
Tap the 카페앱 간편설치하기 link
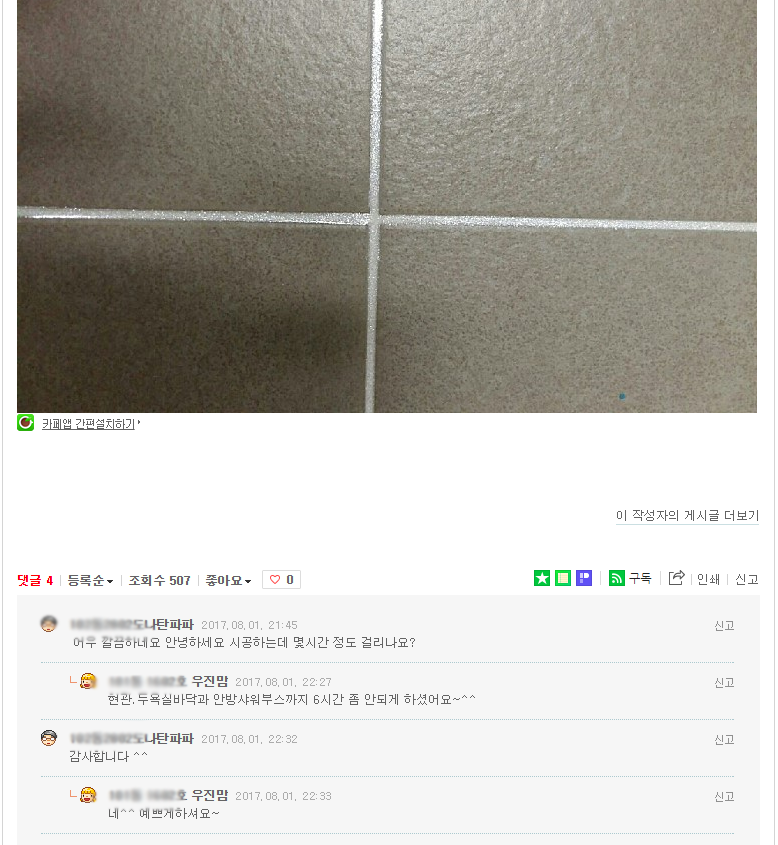tap(88, 424)
